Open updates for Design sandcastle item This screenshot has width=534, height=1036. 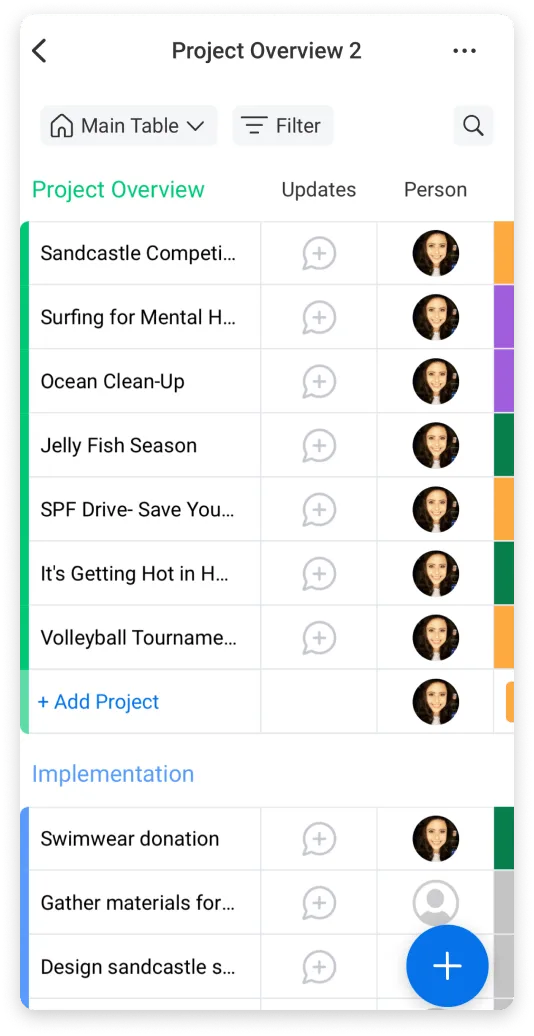tap(319, 967)
